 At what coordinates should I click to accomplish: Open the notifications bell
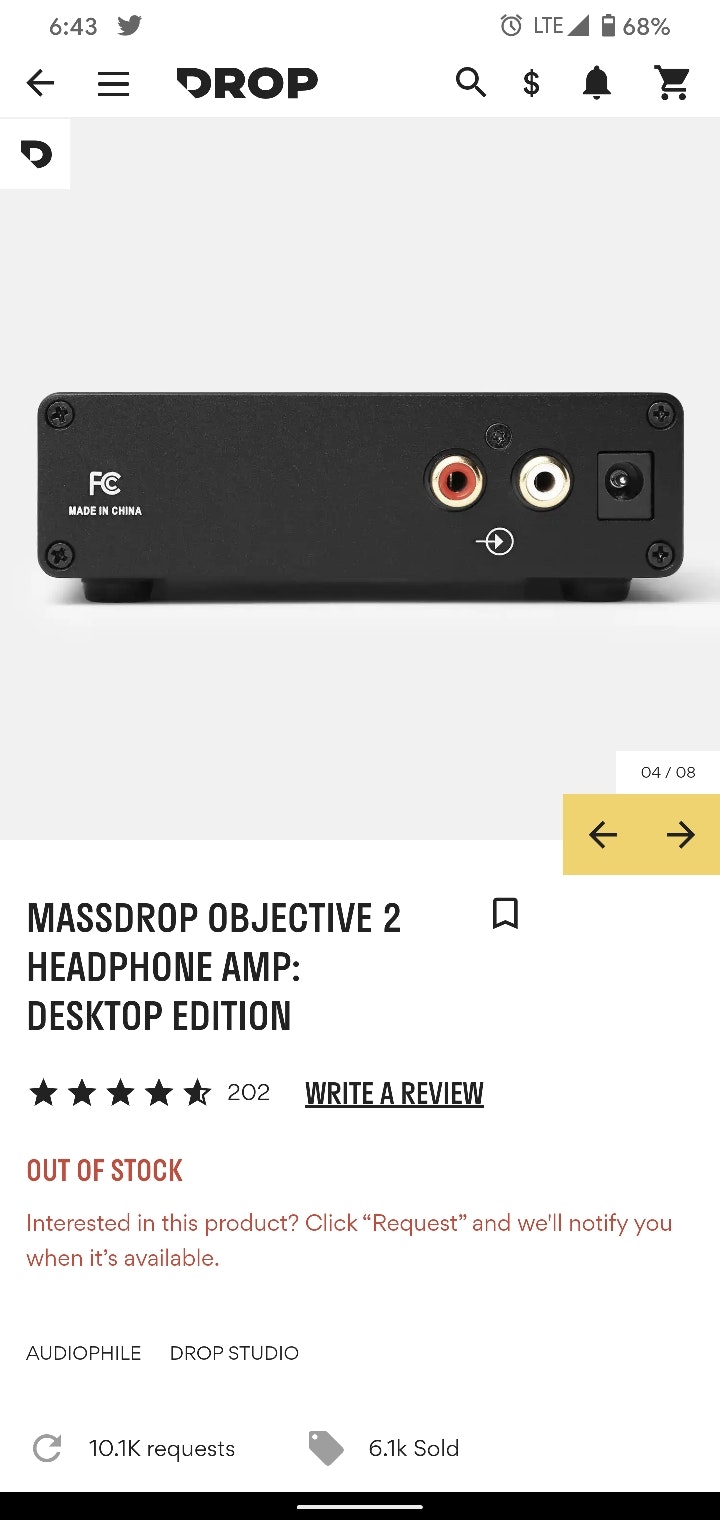point(596,83)
